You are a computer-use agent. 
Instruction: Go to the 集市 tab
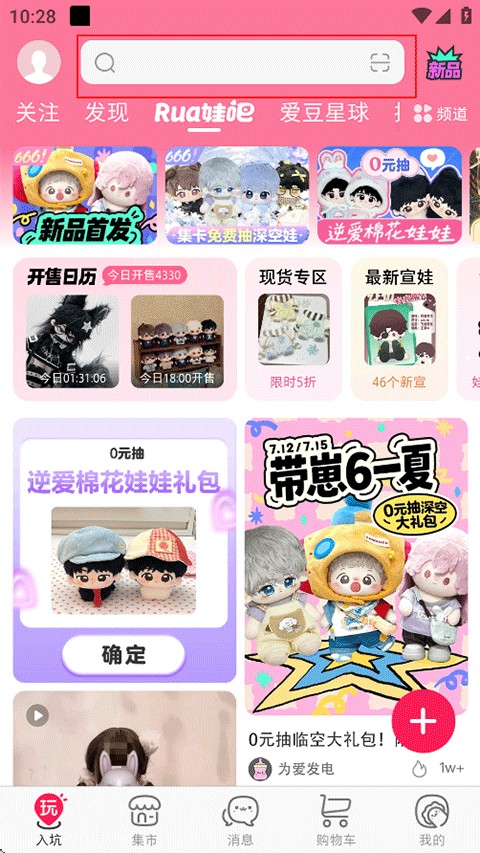(x=144, y=819)
